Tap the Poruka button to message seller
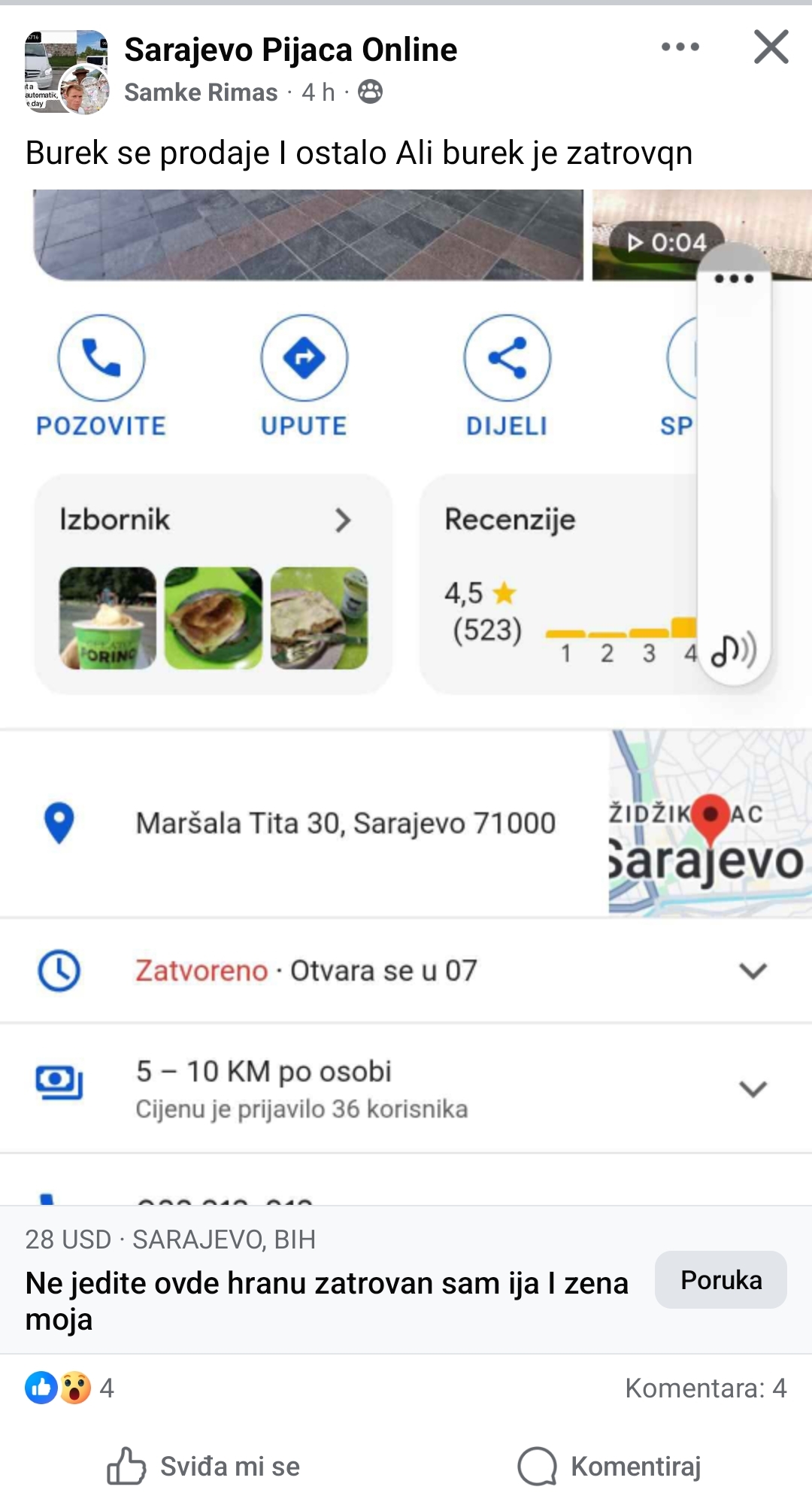This screenshot has width=812, height=1511. point(720,1279)
